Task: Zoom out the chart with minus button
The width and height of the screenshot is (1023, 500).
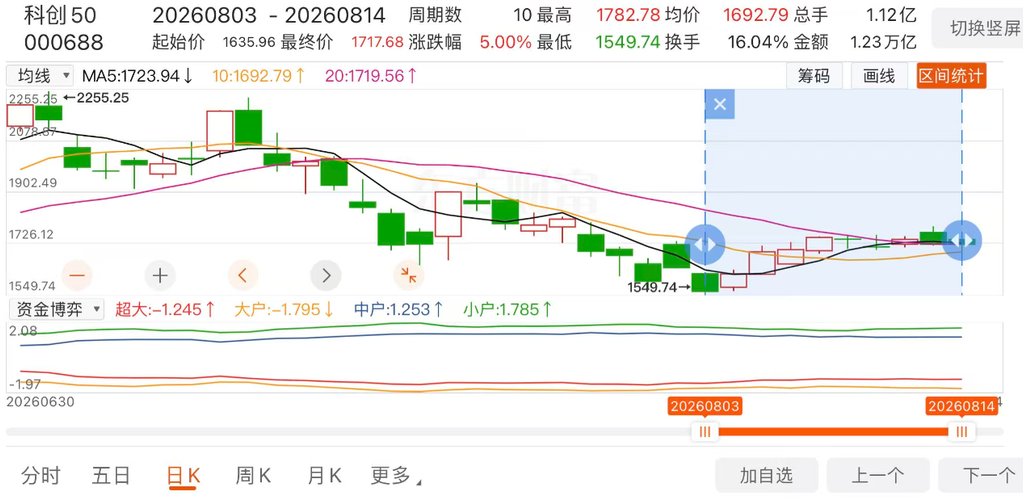Action: [77, 275]
